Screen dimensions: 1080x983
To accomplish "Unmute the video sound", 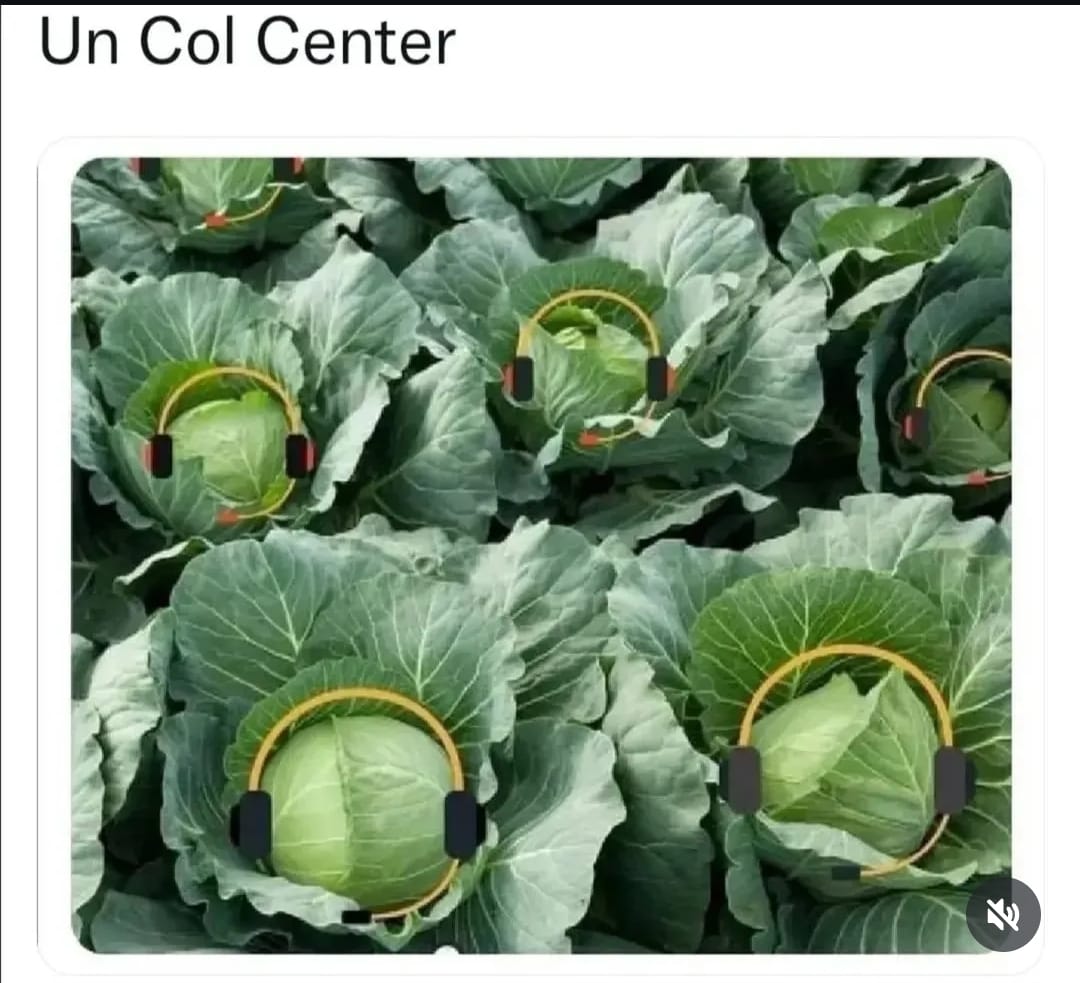I will coord(1003,914).
